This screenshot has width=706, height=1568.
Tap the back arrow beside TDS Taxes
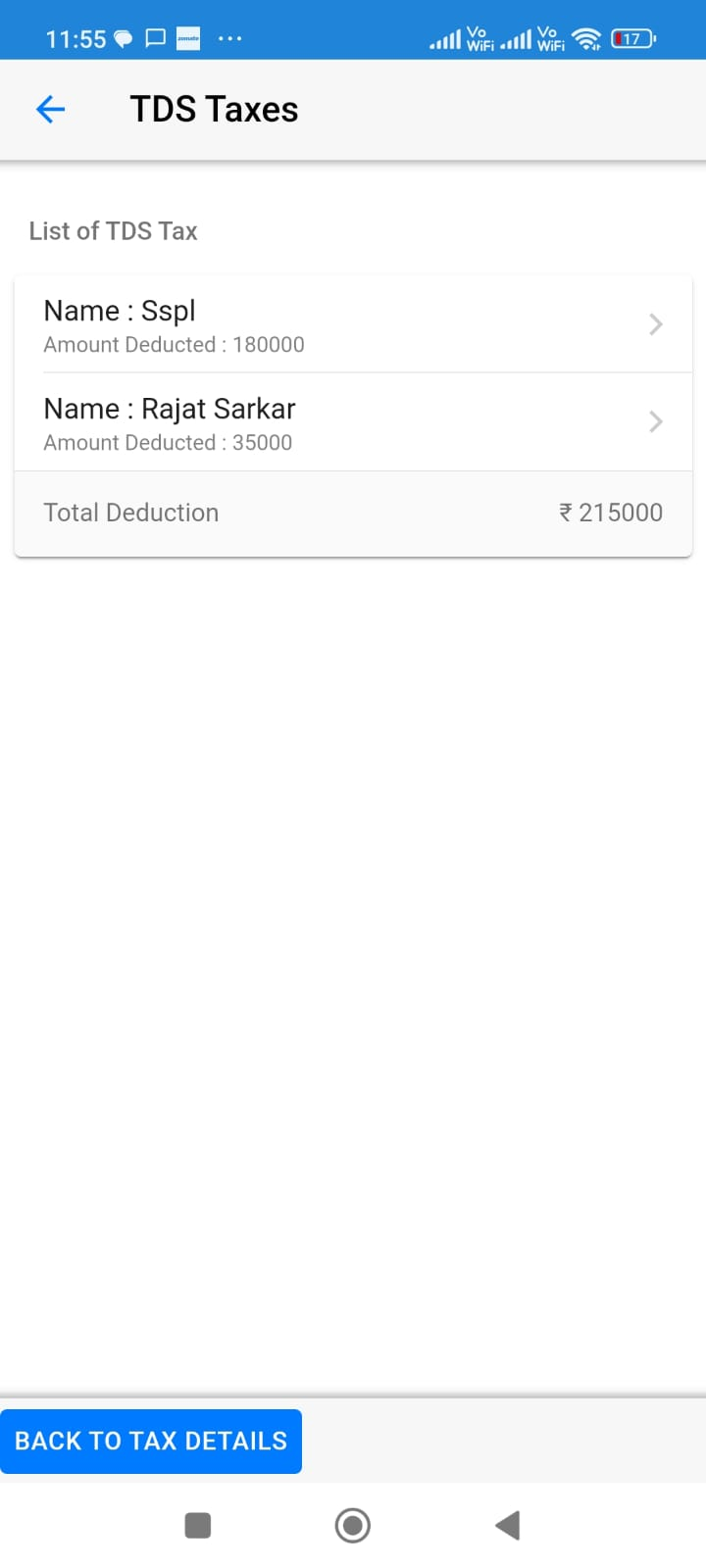(50, 109)
